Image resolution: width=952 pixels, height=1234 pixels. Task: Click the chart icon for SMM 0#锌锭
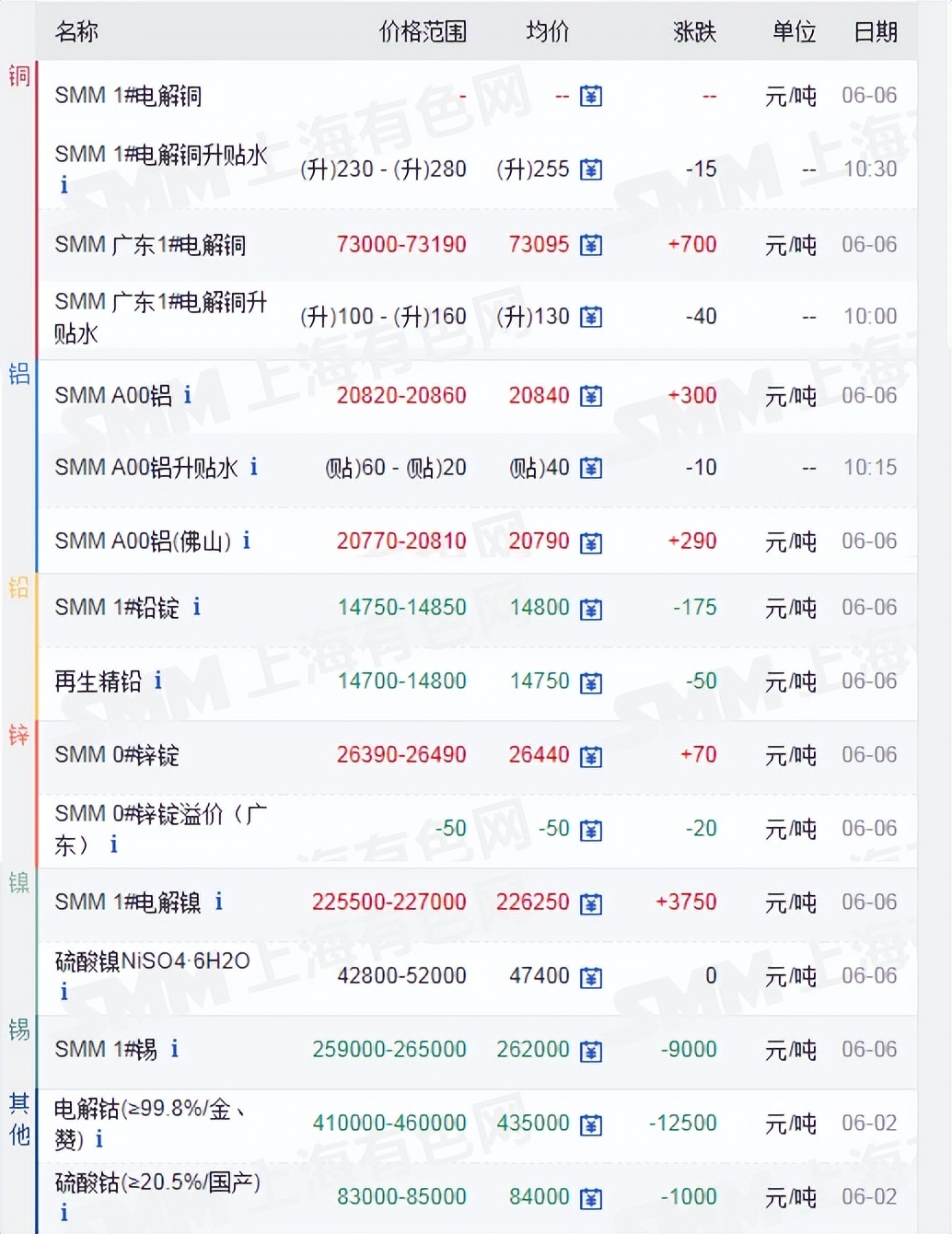pos(590,755)
